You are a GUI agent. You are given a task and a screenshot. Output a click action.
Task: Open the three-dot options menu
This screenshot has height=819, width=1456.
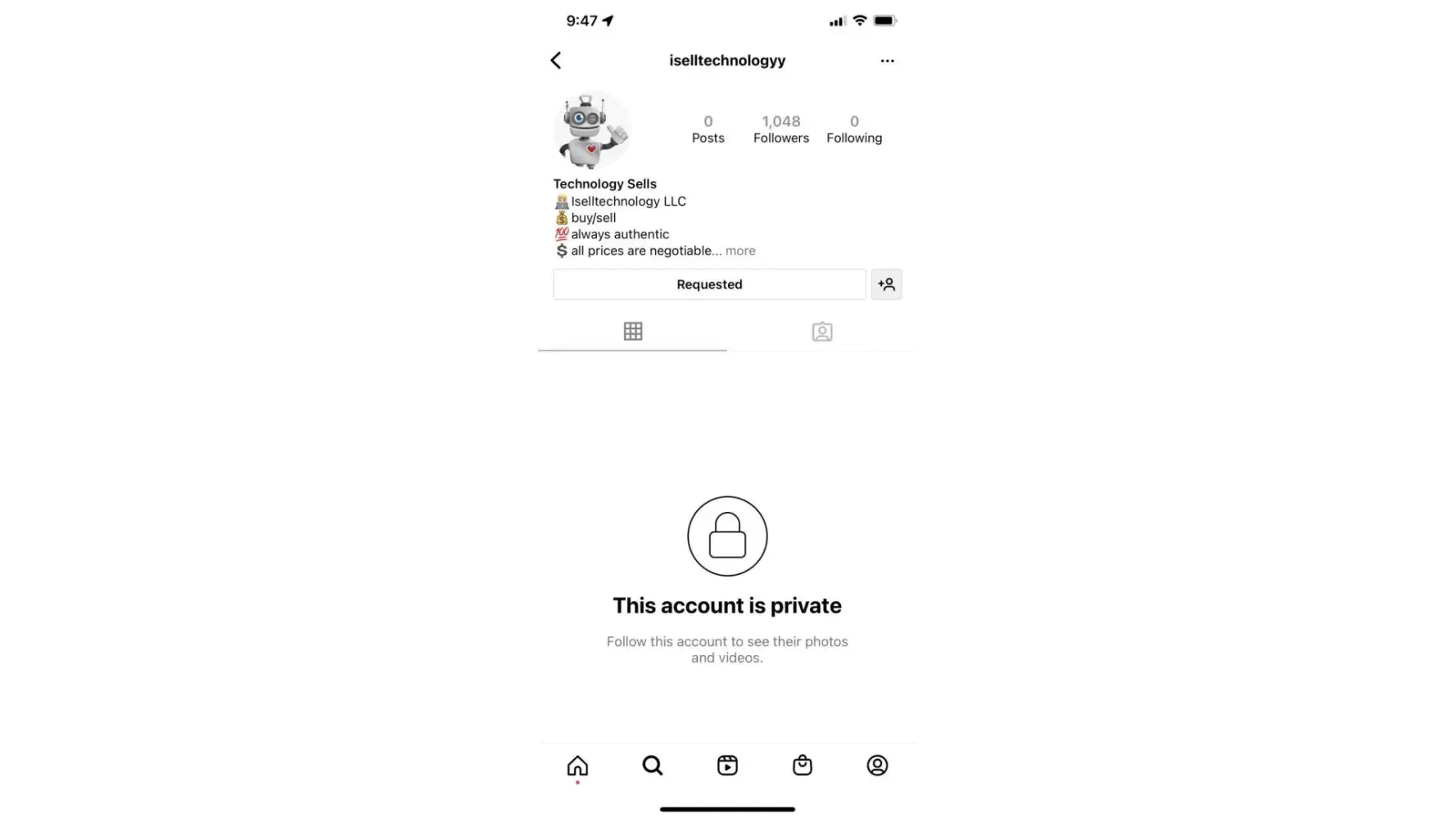(887, 61)
